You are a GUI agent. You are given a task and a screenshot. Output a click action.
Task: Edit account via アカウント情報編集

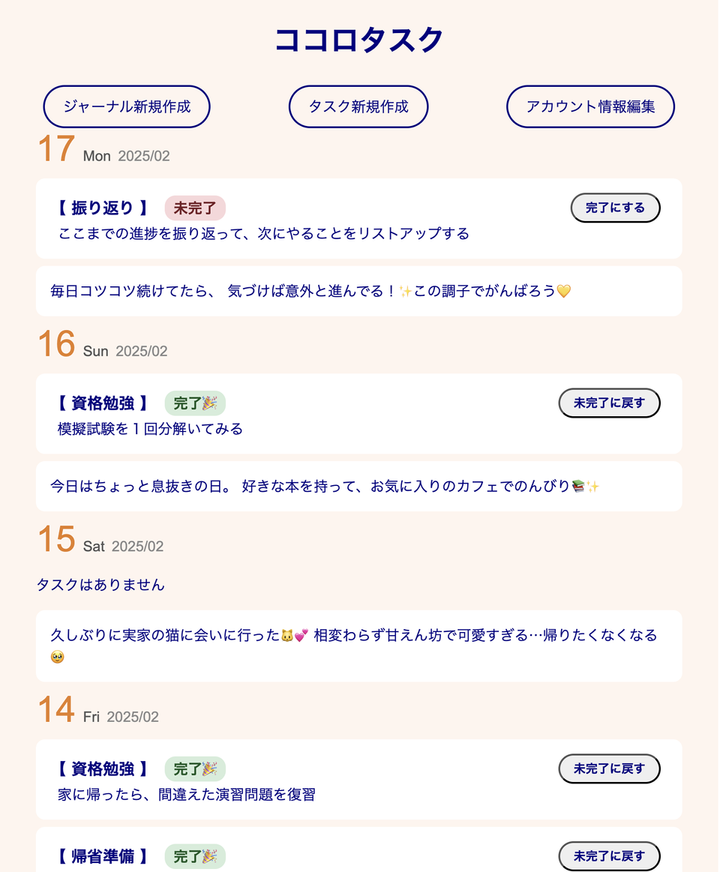[x=590, y=107]
